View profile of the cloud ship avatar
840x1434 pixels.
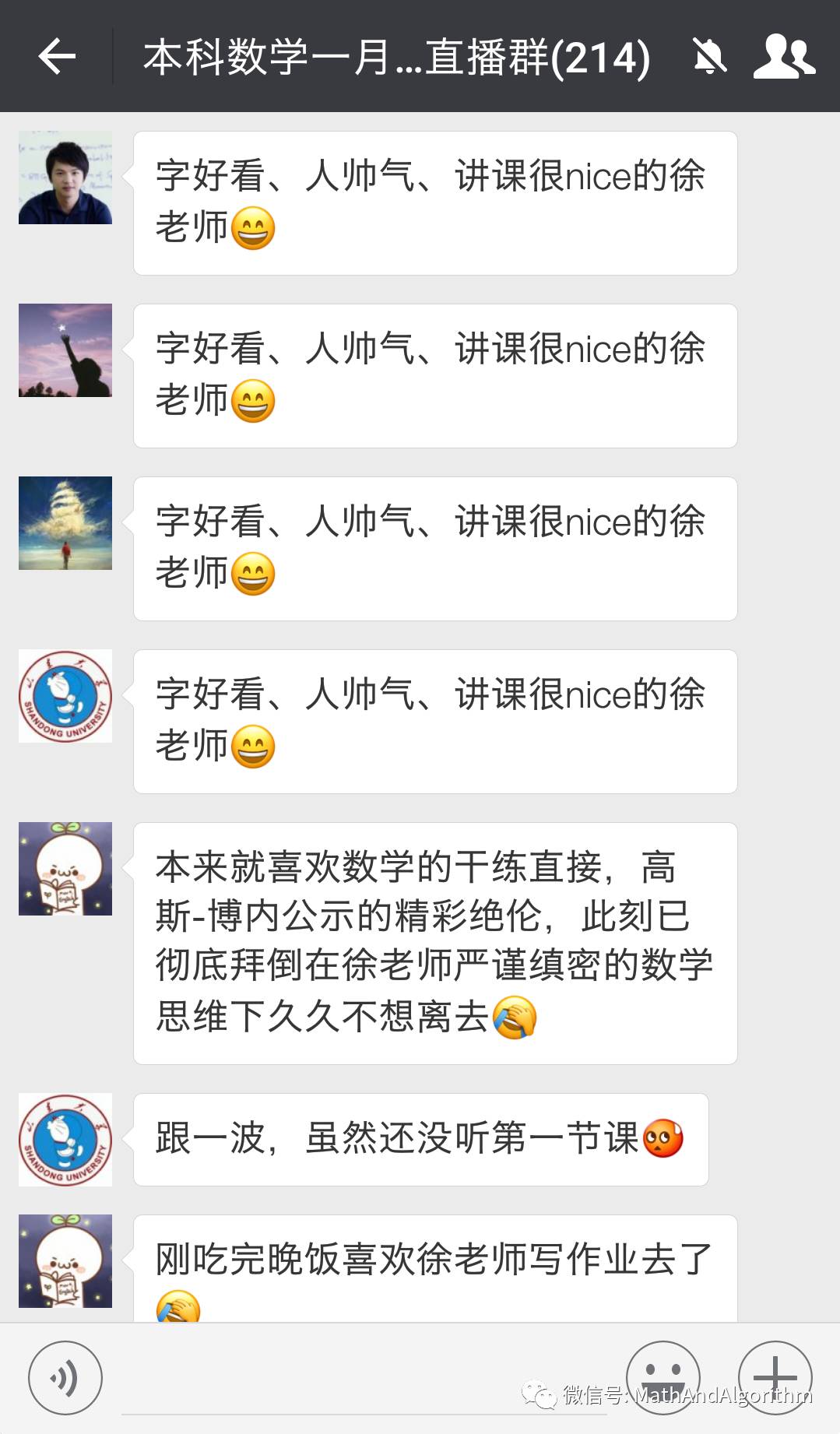click(65, 523)
